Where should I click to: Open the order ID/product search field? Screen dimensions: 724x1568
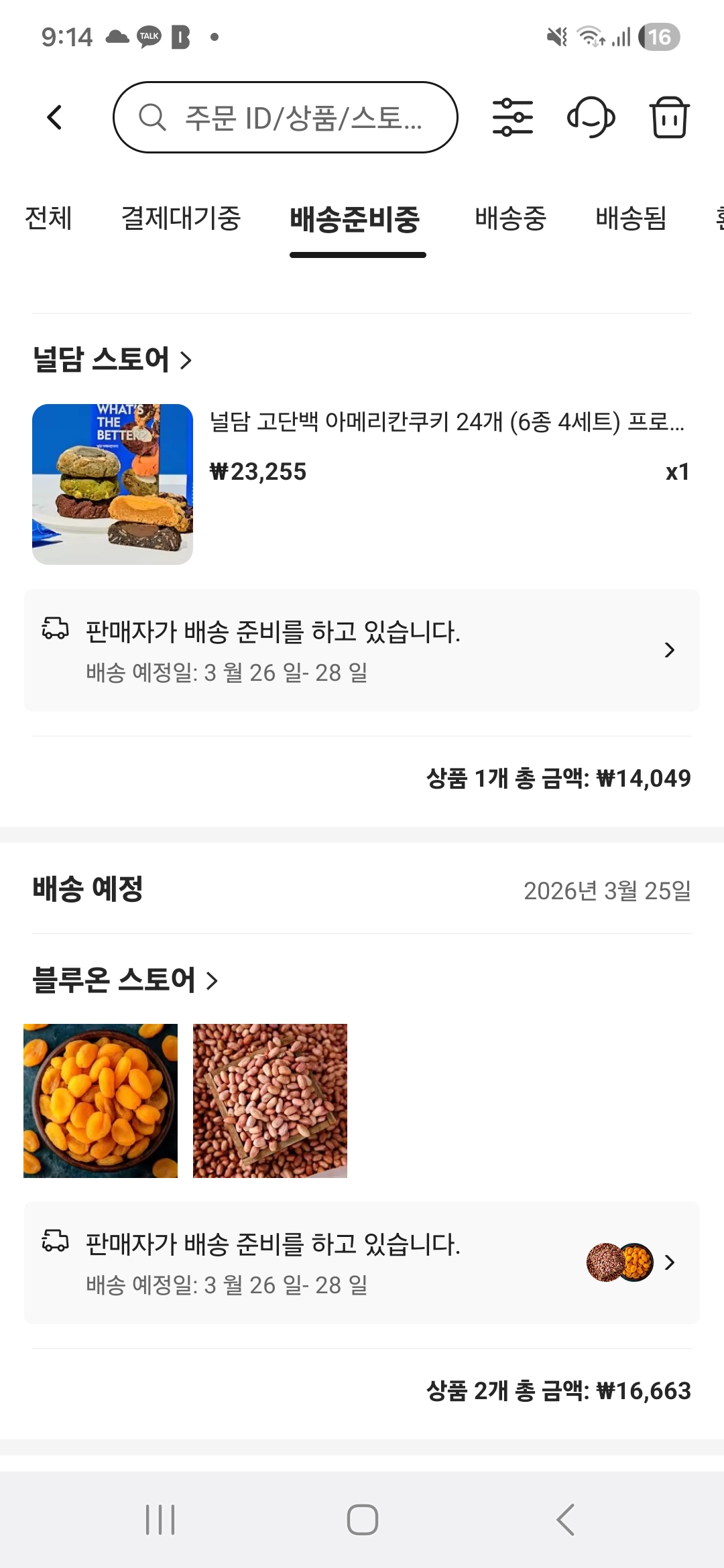point(286,117)
